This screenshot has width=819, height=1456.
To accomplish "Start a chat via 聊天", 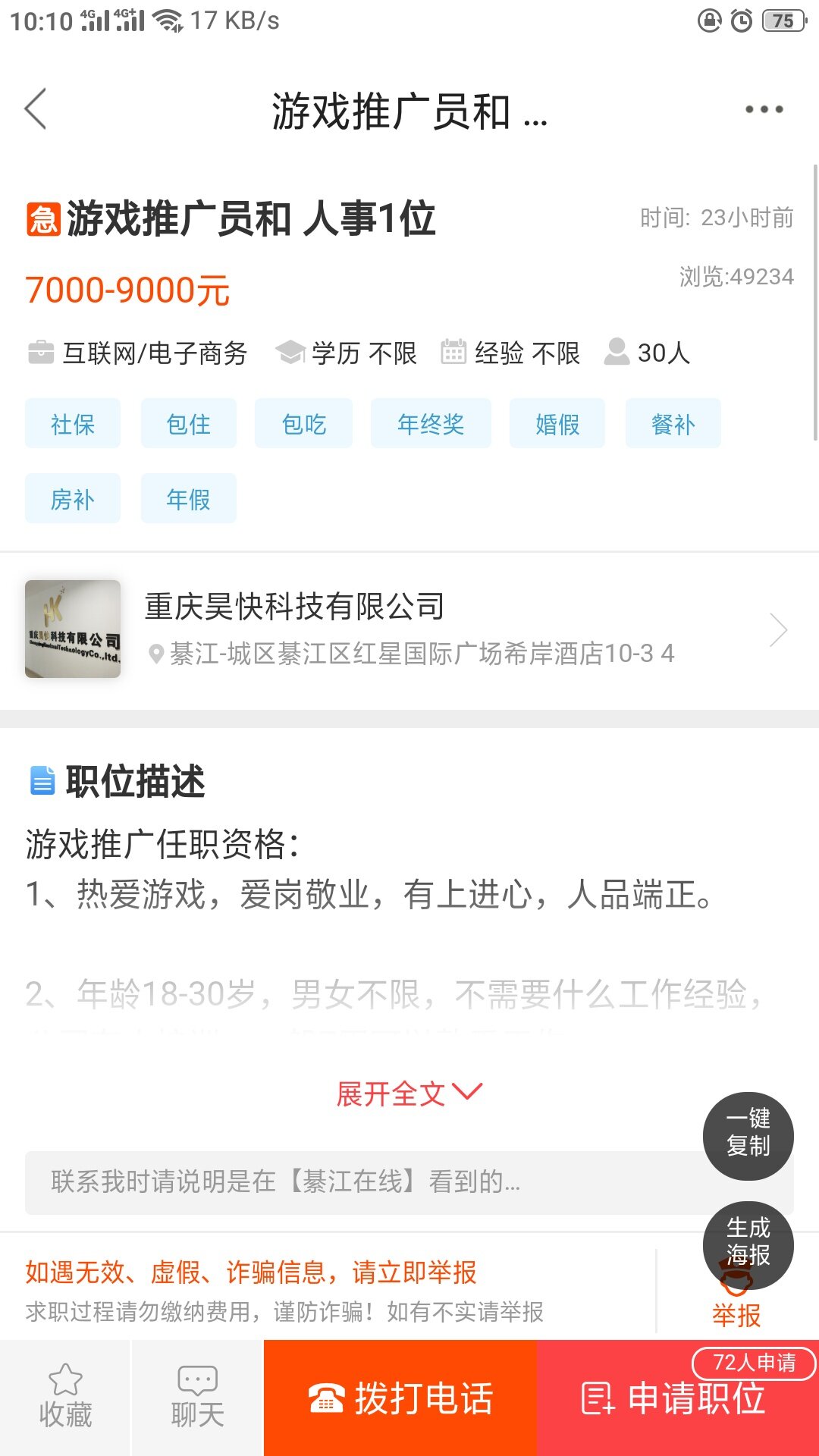I will click(197, 1398).
